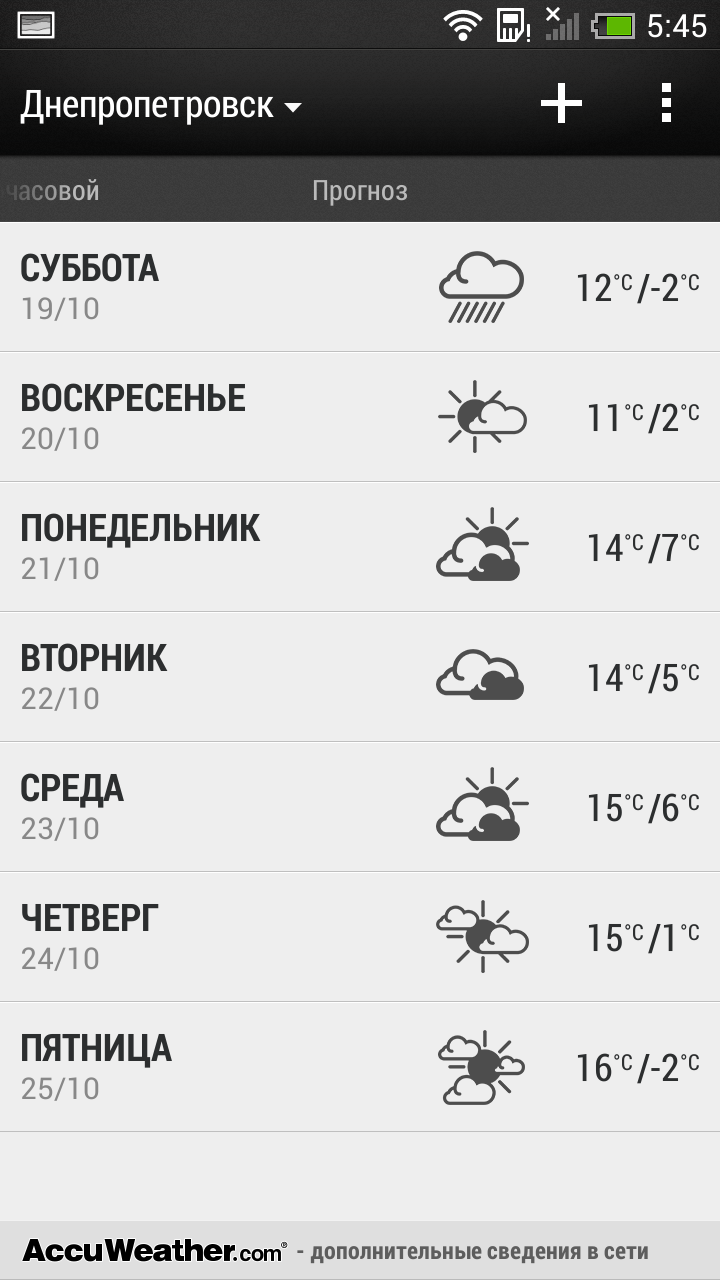Open Суббота 19/10 forecast
The height and width of the screenshot is (1280, 720).
360,287
